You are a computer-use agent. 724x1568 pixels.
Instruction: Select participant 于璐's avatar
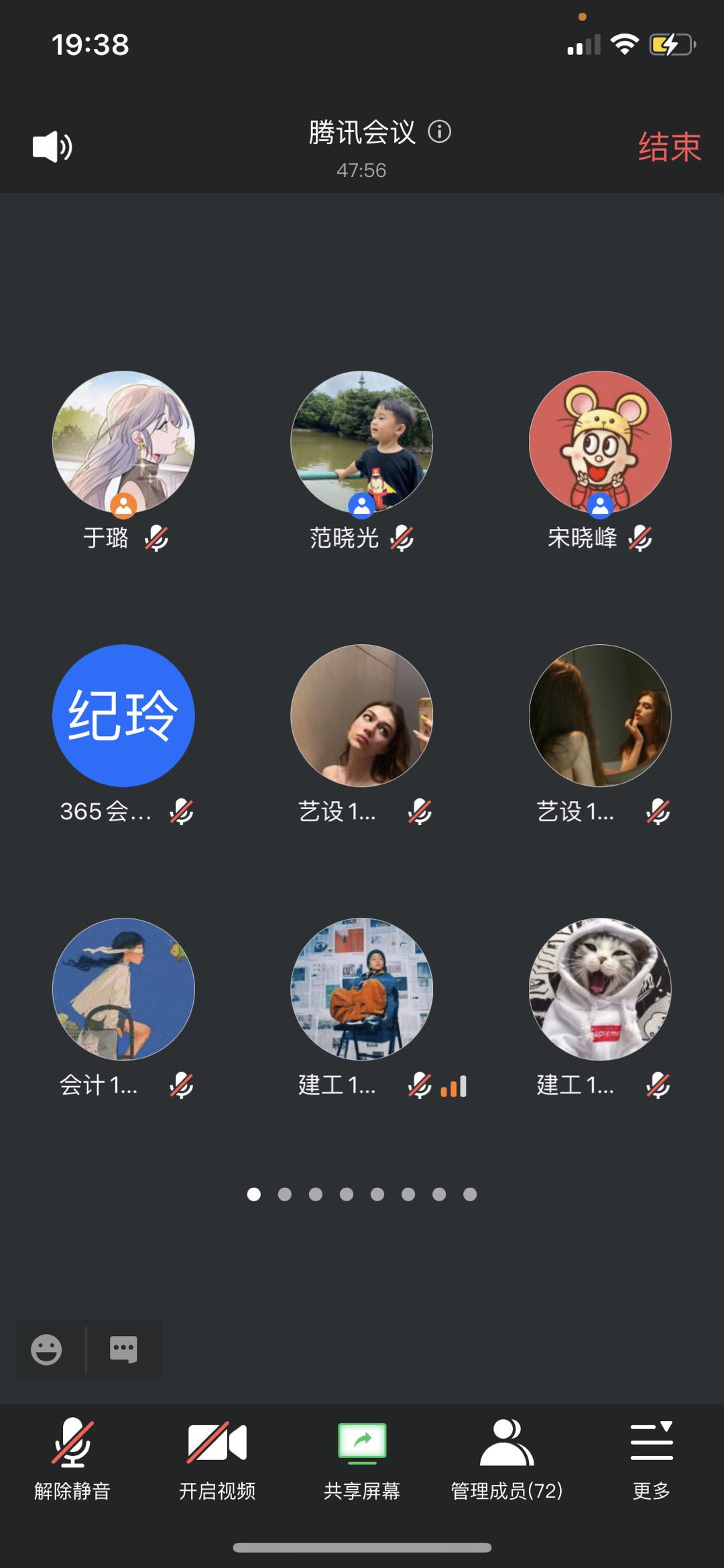[123, 442]
